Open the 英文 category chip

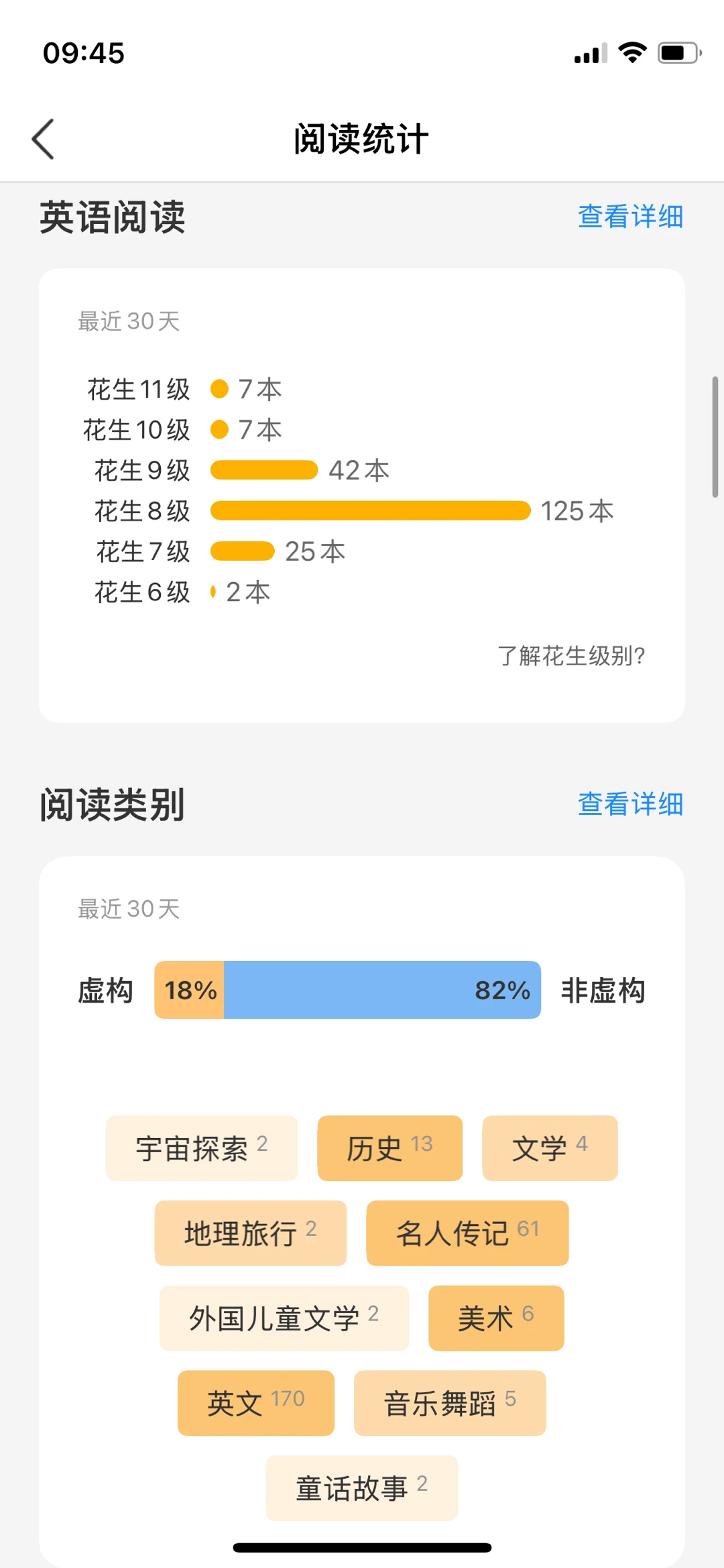(x=256, y=1403)
